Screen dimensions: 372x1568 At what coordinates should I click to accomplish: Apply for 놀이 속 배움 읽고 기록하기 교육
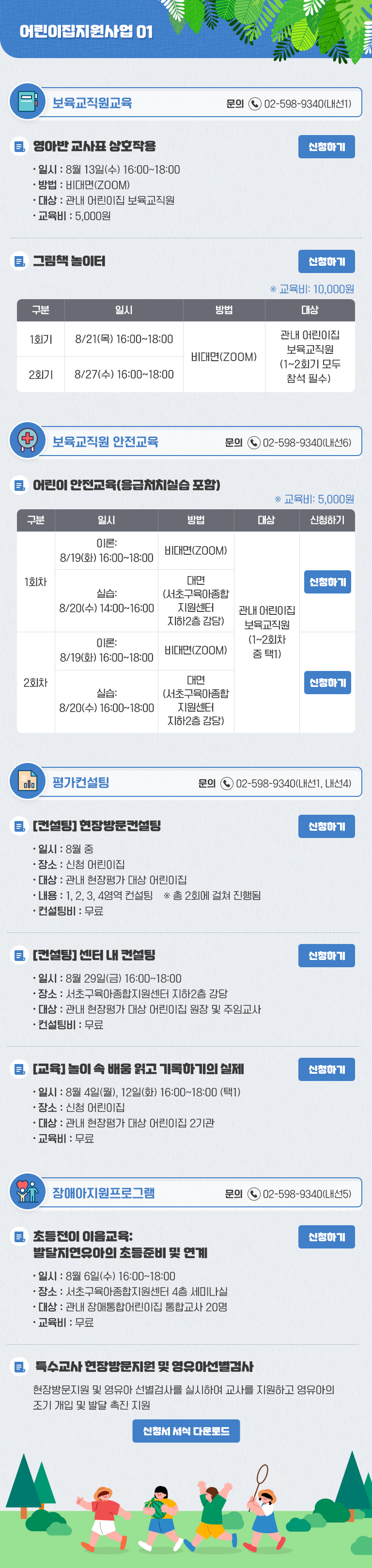coord(326,1069)
